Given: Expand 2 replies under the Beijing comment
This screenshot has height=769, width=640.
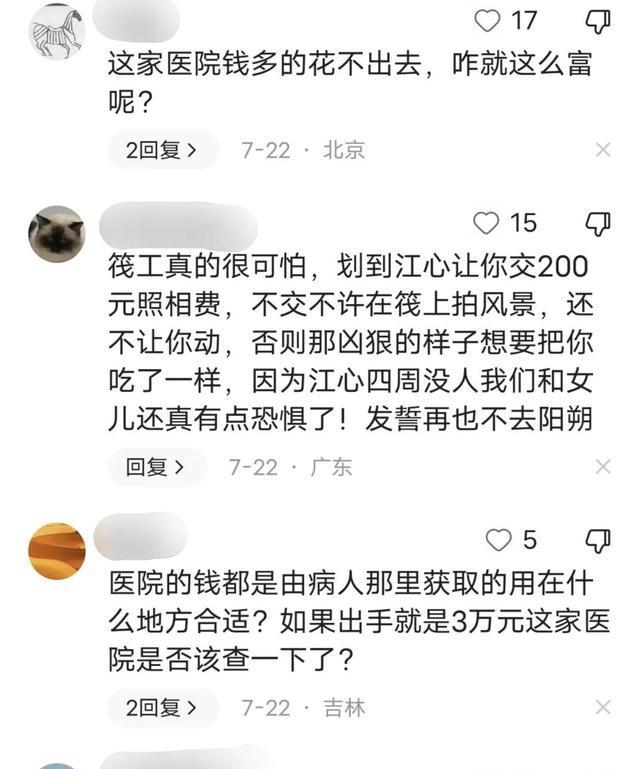Looking at the screenshot, I should pos(162,150).
